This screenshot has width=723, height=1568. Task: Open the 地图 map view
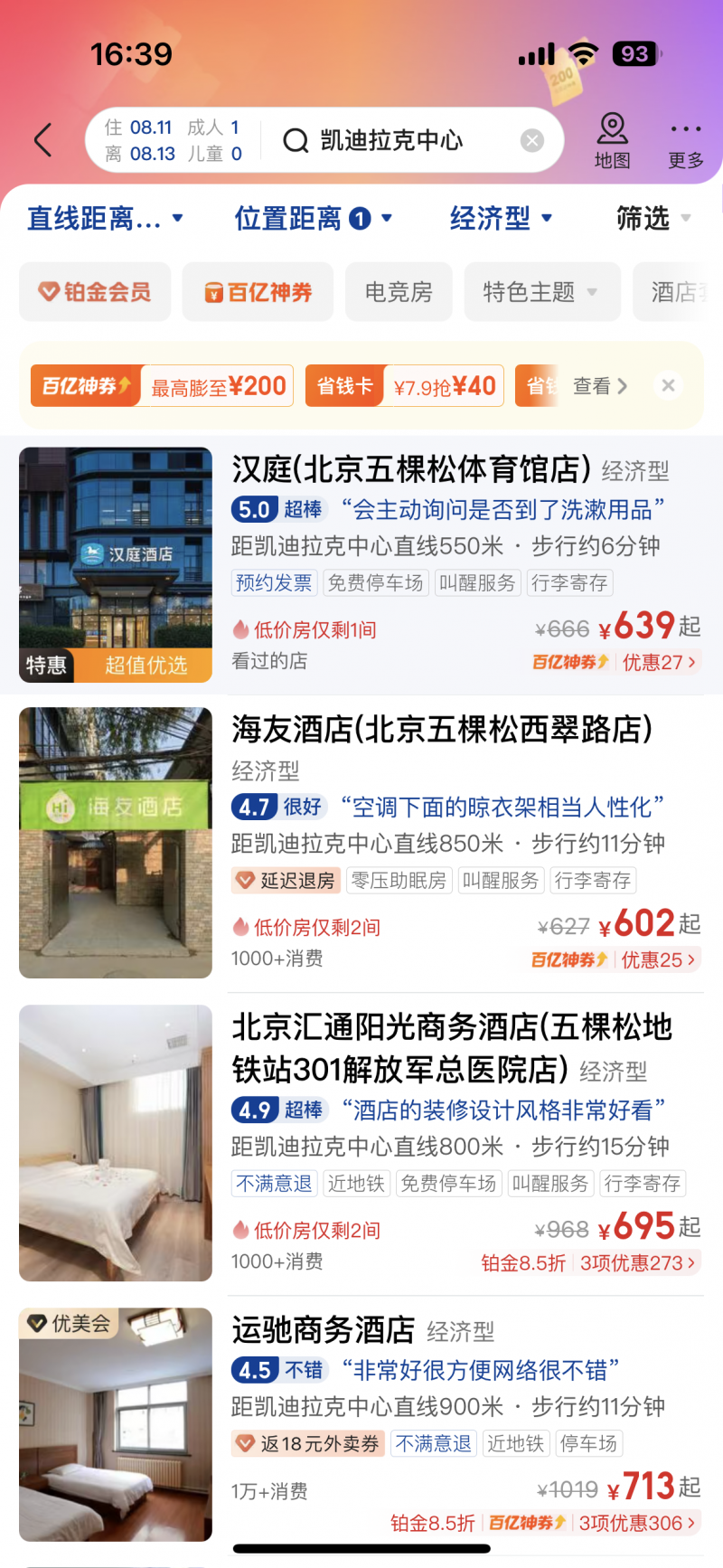tap(612, 140)
